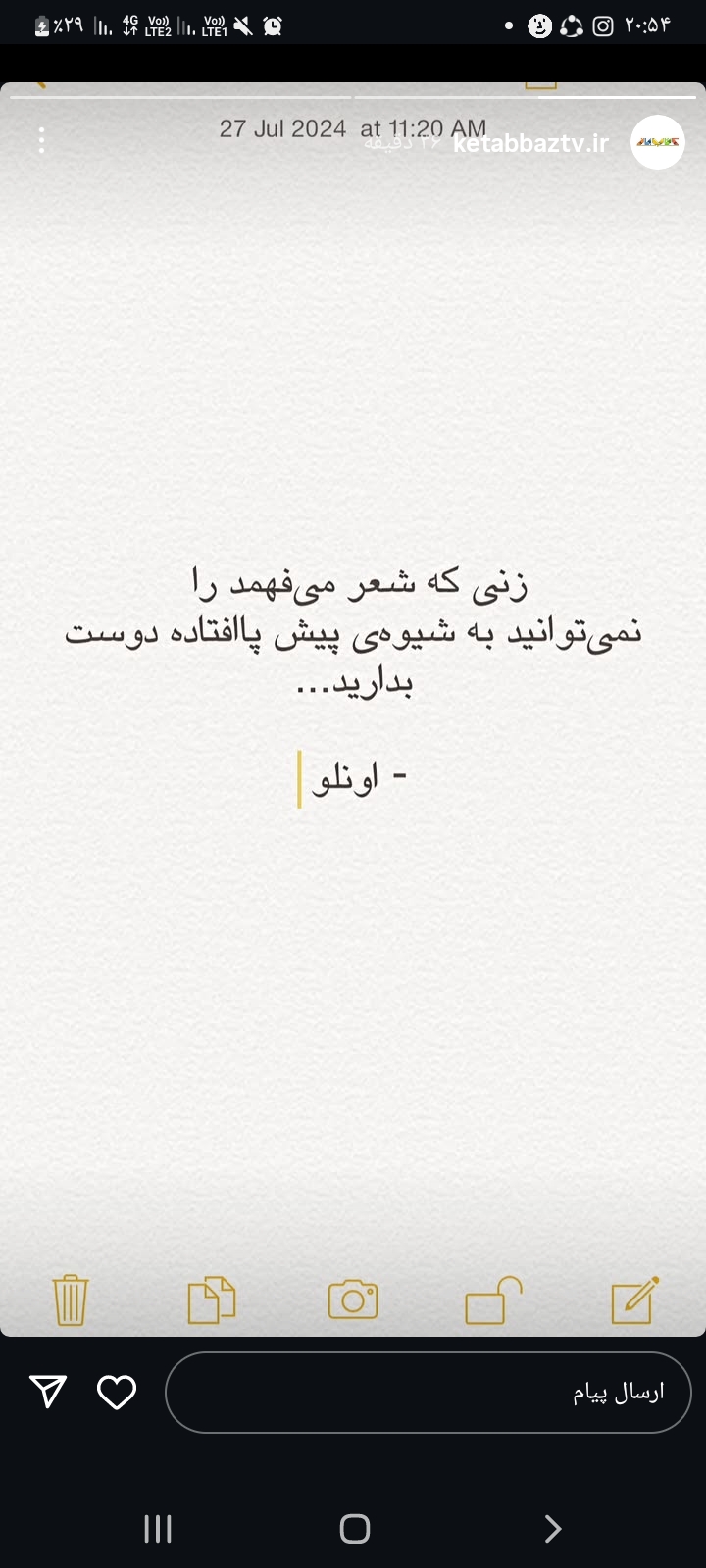Open recent apps from navigation bar
The image size is (706, 1568).
(x=158, y=1529)
